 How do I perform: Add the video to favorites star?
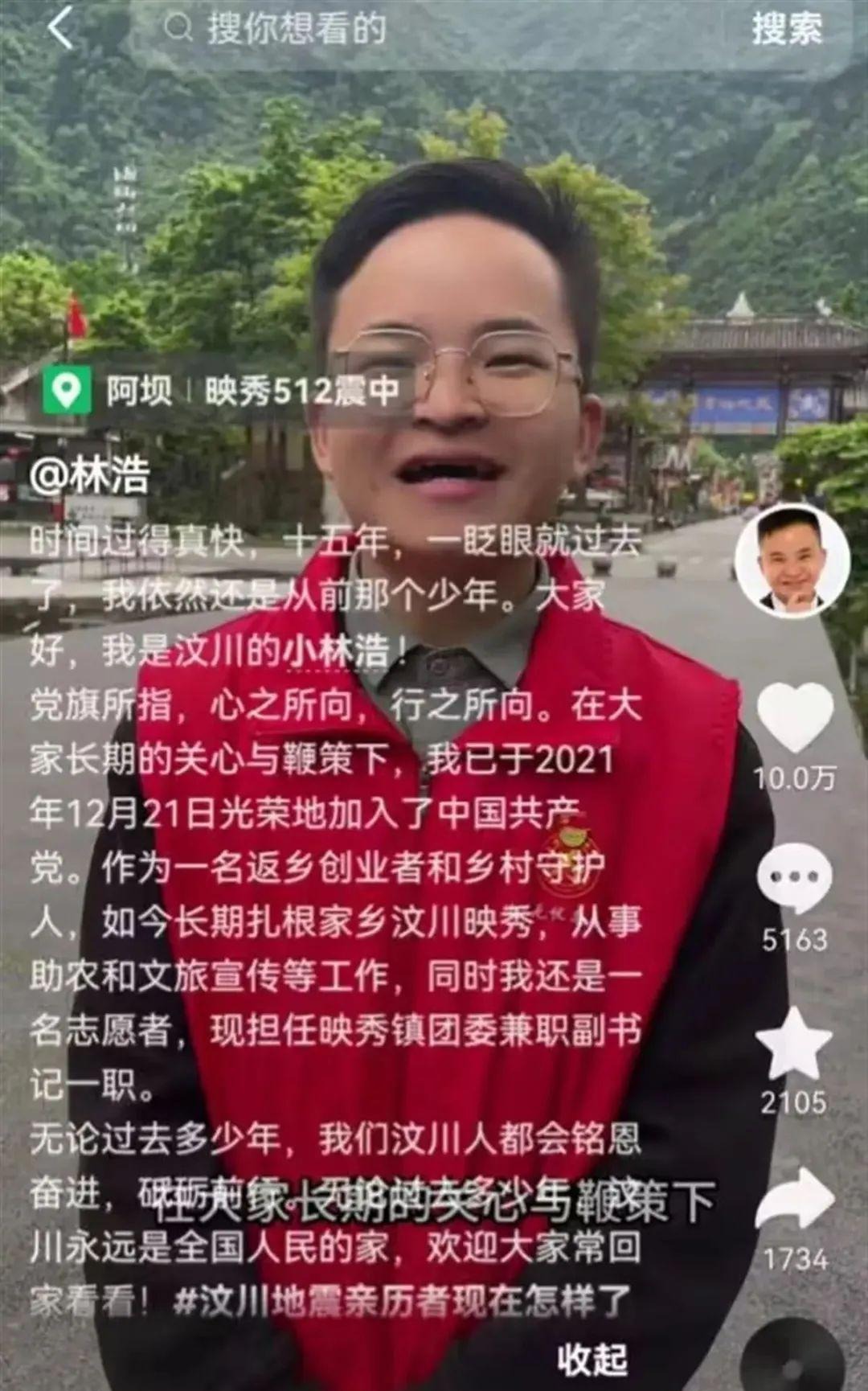[x=793, y=1044]
